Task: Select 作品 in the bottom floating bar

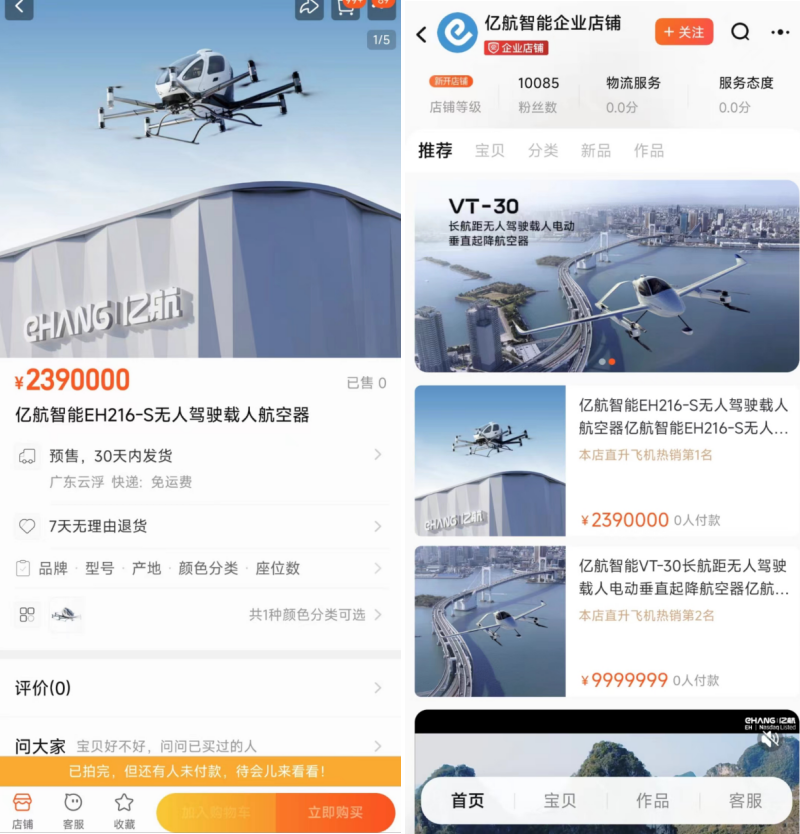Action: [653, 800]
